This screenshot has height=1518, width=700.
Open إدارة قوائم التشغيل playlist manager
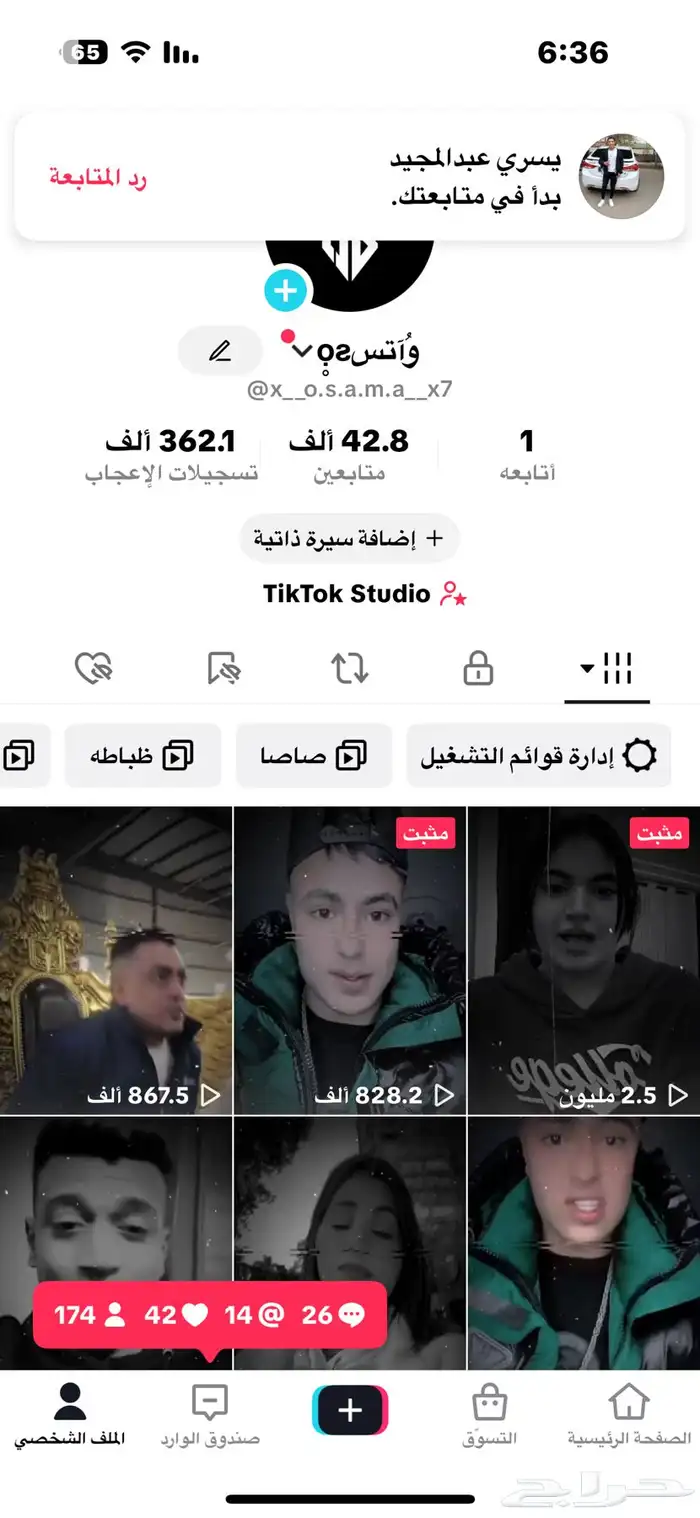(x=538, y=756)
